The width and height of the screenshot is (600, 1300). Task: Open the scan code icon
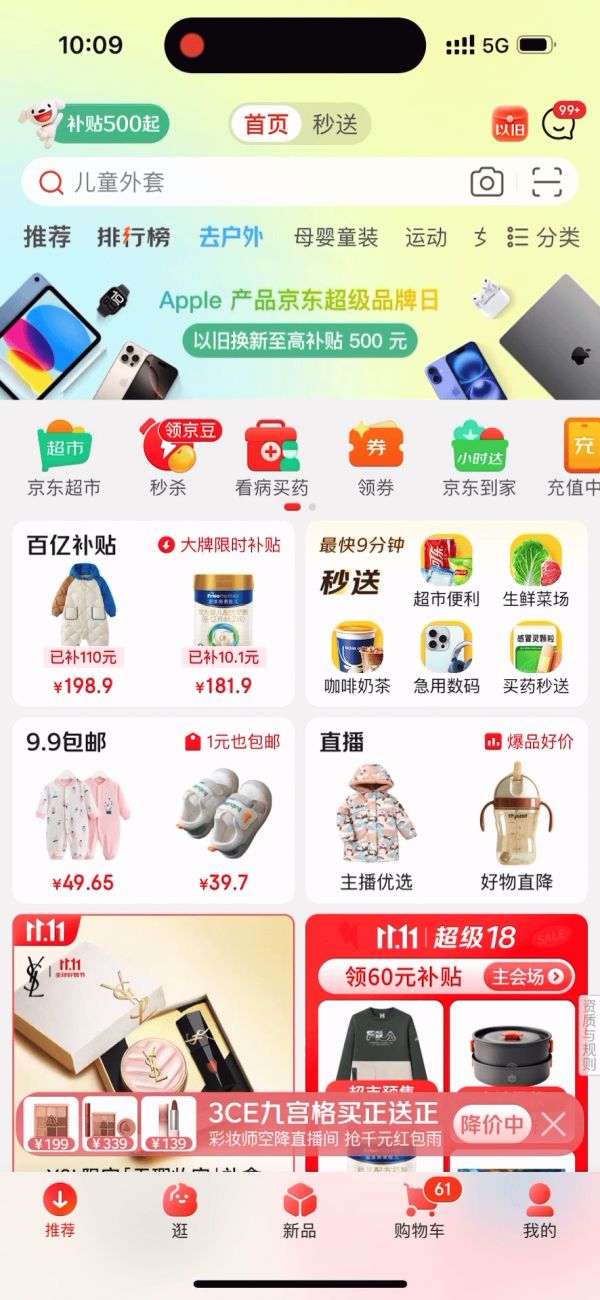(x=546, y=182)
